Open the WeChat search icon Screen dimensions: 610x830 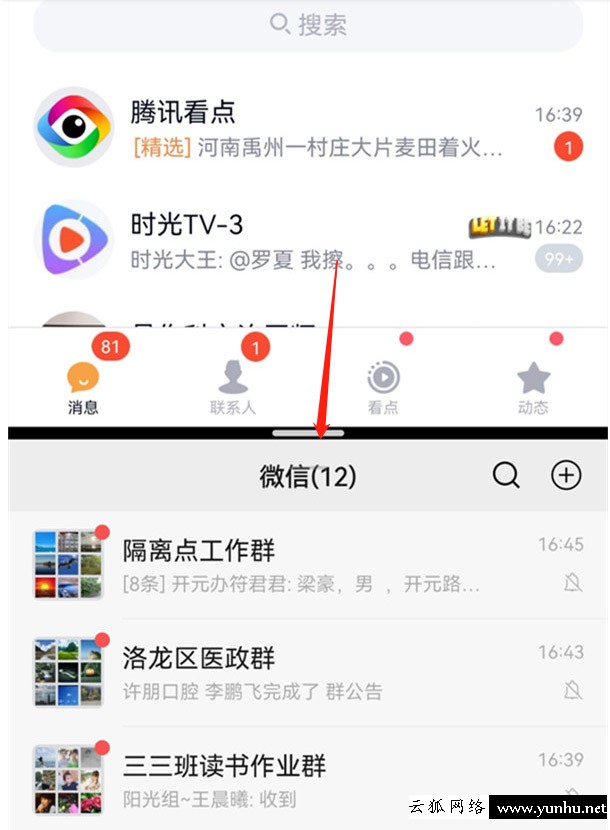[507, 476]
